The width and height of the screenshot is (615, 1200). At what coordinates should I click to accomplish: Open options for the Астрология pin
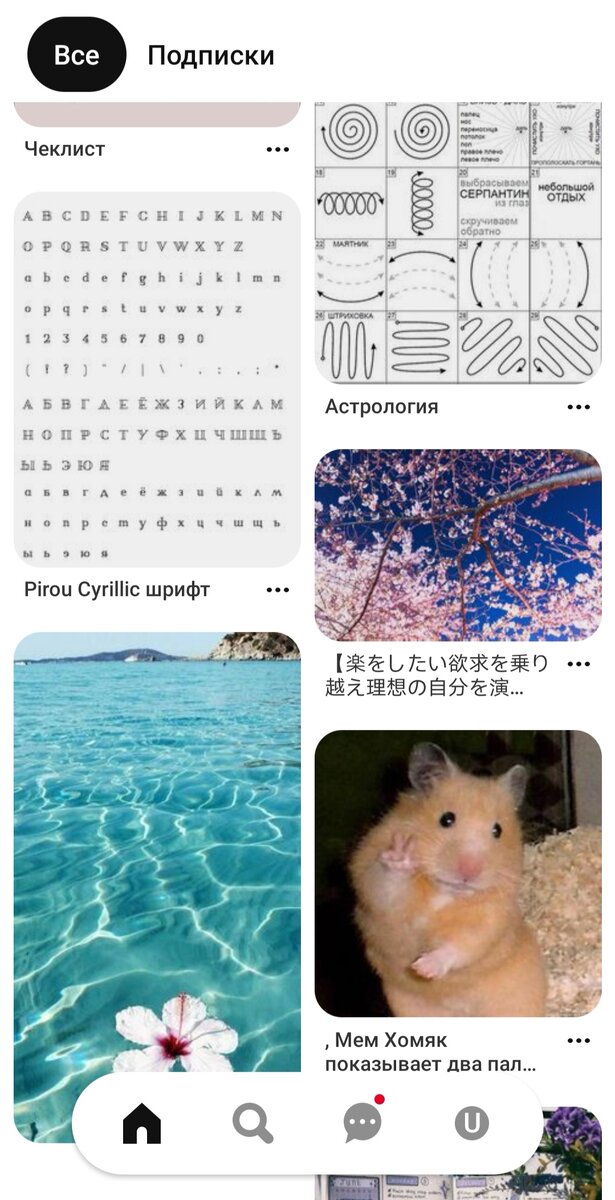578,407
